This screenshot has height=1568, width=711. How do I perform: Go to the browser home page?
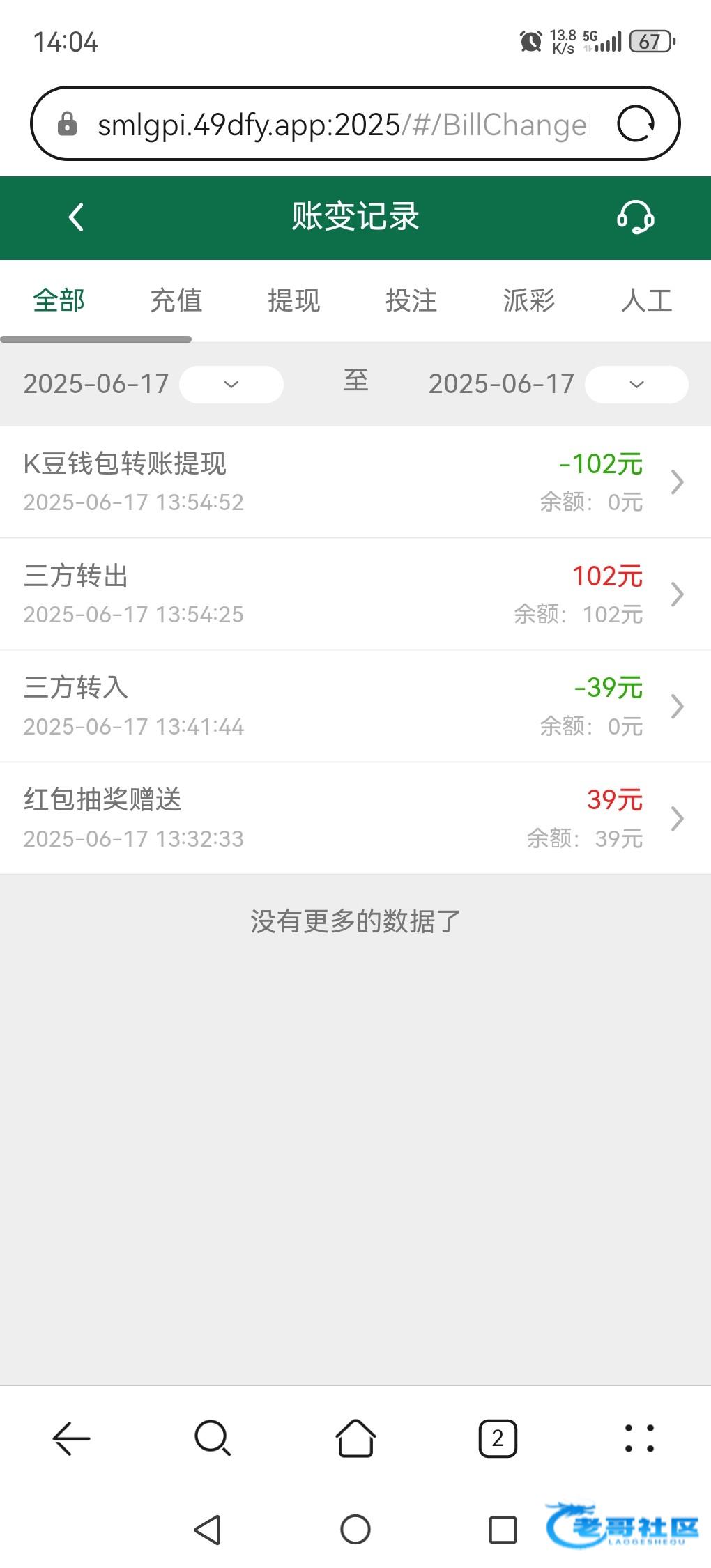point(355,1438)
